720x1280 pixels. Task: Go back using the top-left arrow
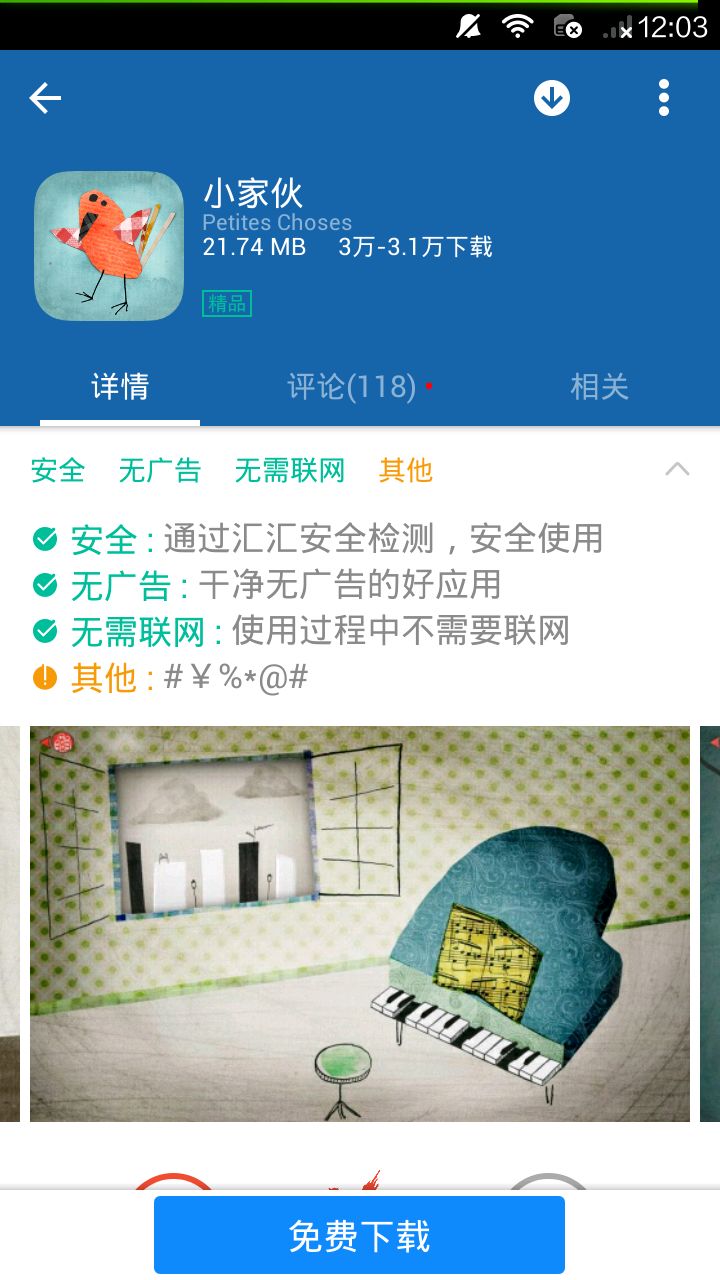pos(45,98)
